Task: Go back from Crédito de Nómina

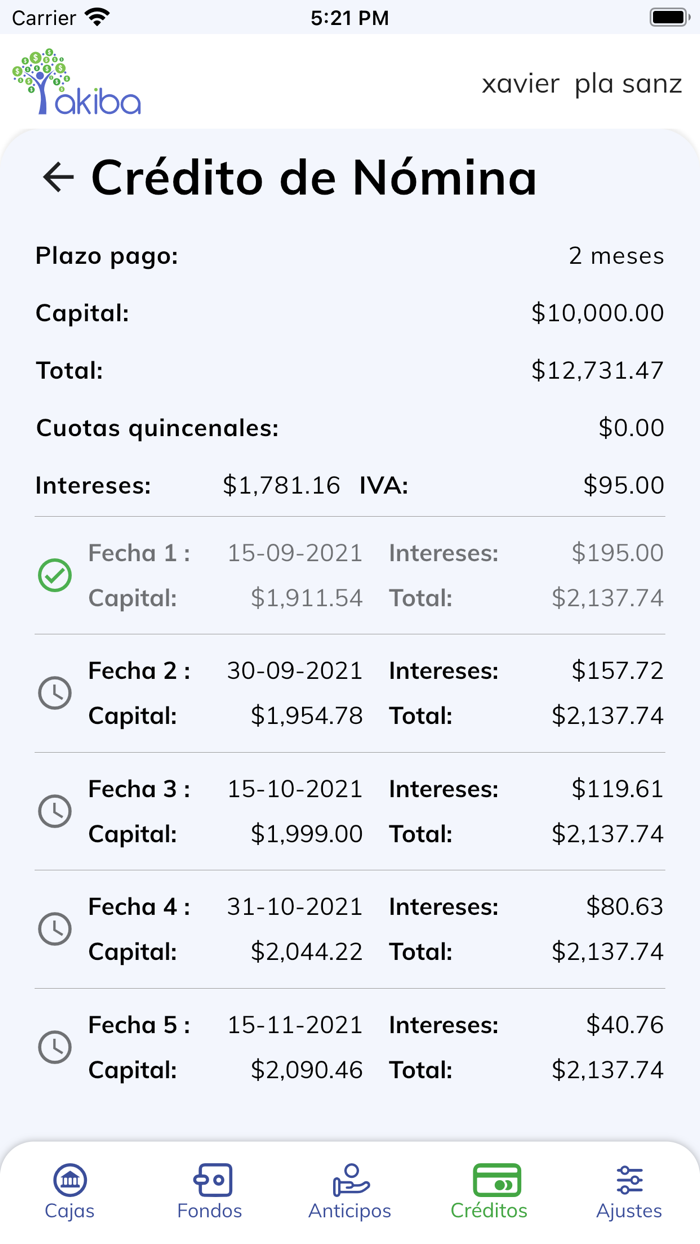Action: pos(58,178)
